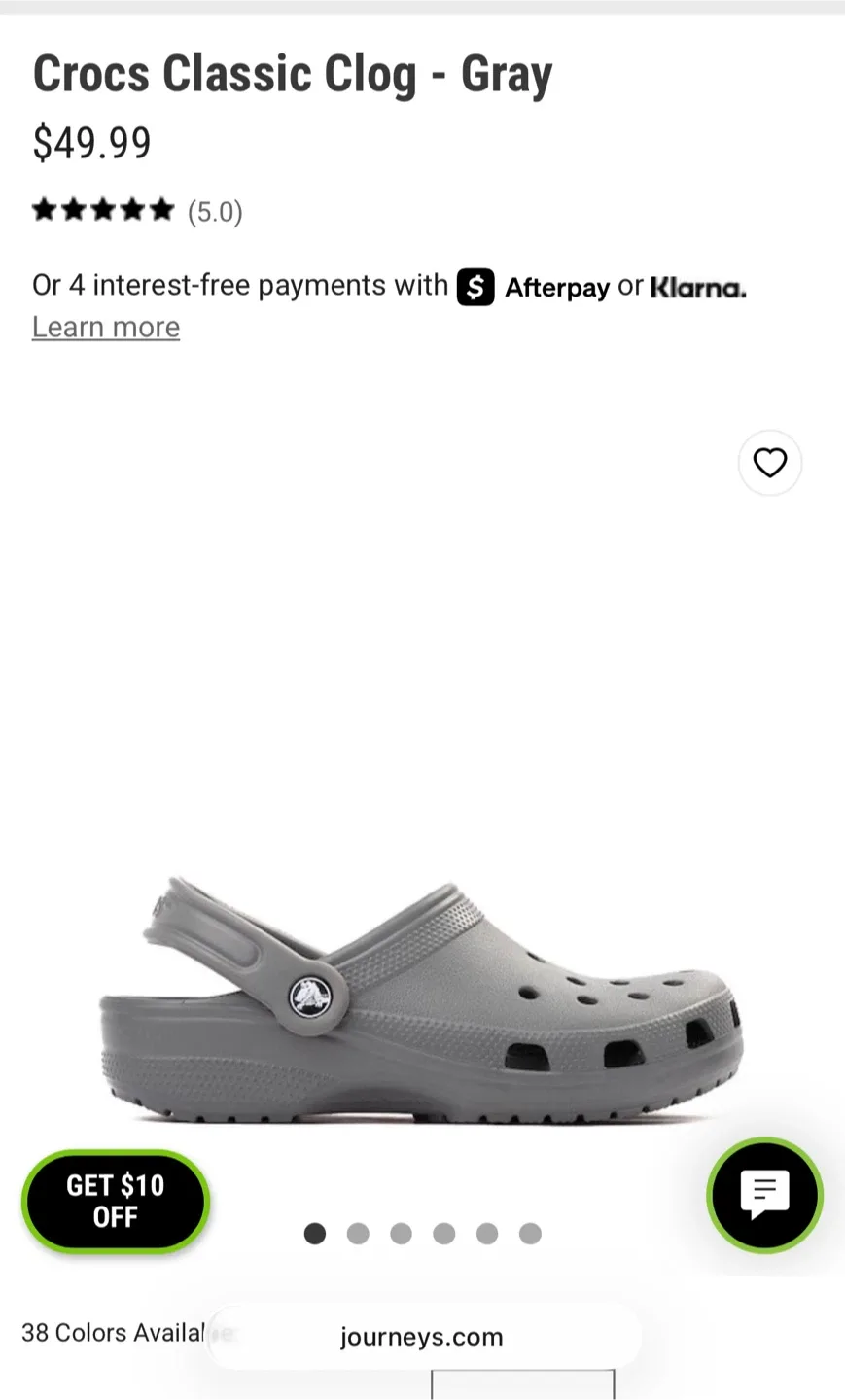Open the Learn more link
This screenshot has width=845, height=1400.
(105, 327)
